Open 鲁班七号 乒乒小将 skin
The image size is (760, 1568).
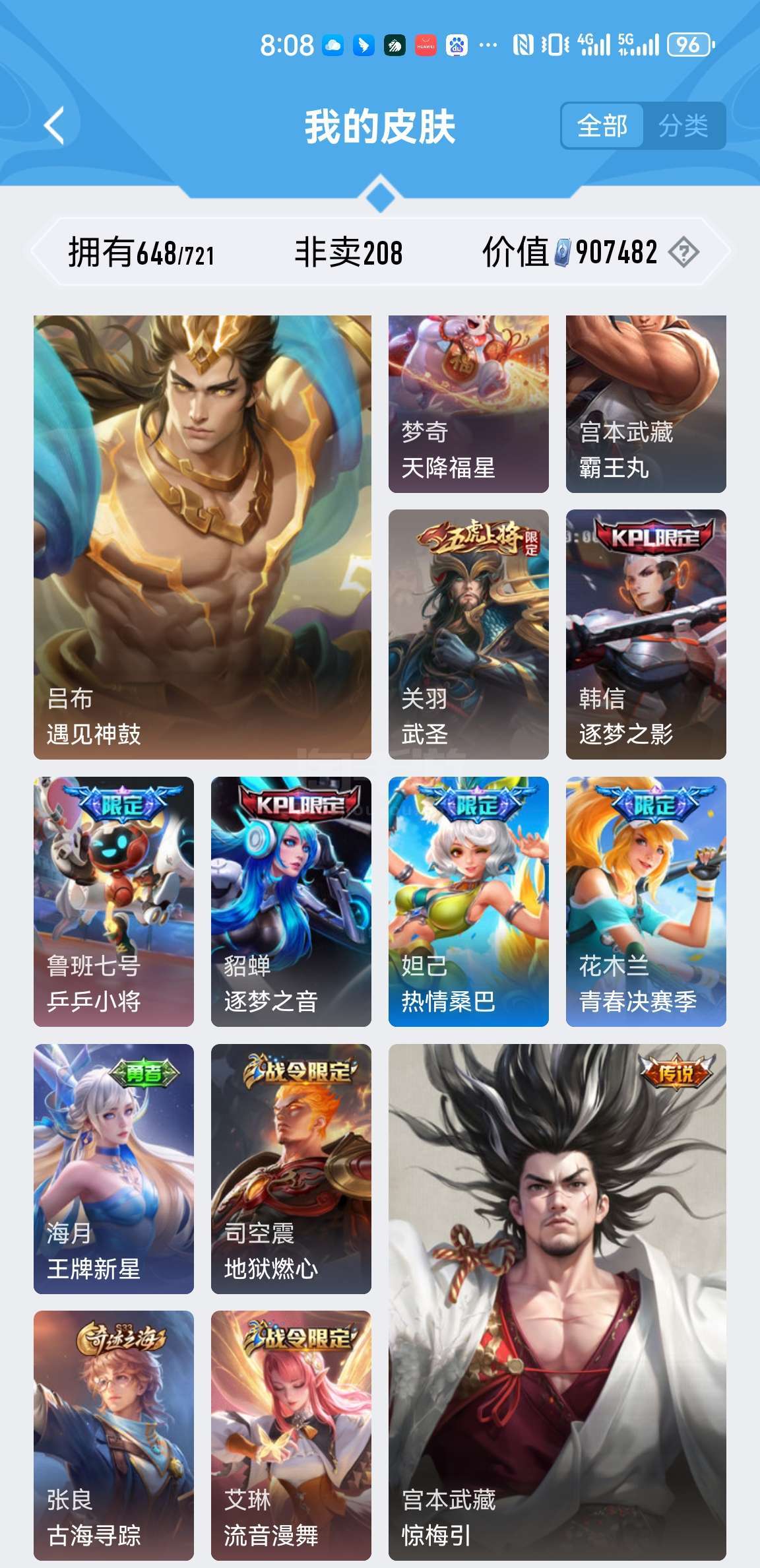113,901
